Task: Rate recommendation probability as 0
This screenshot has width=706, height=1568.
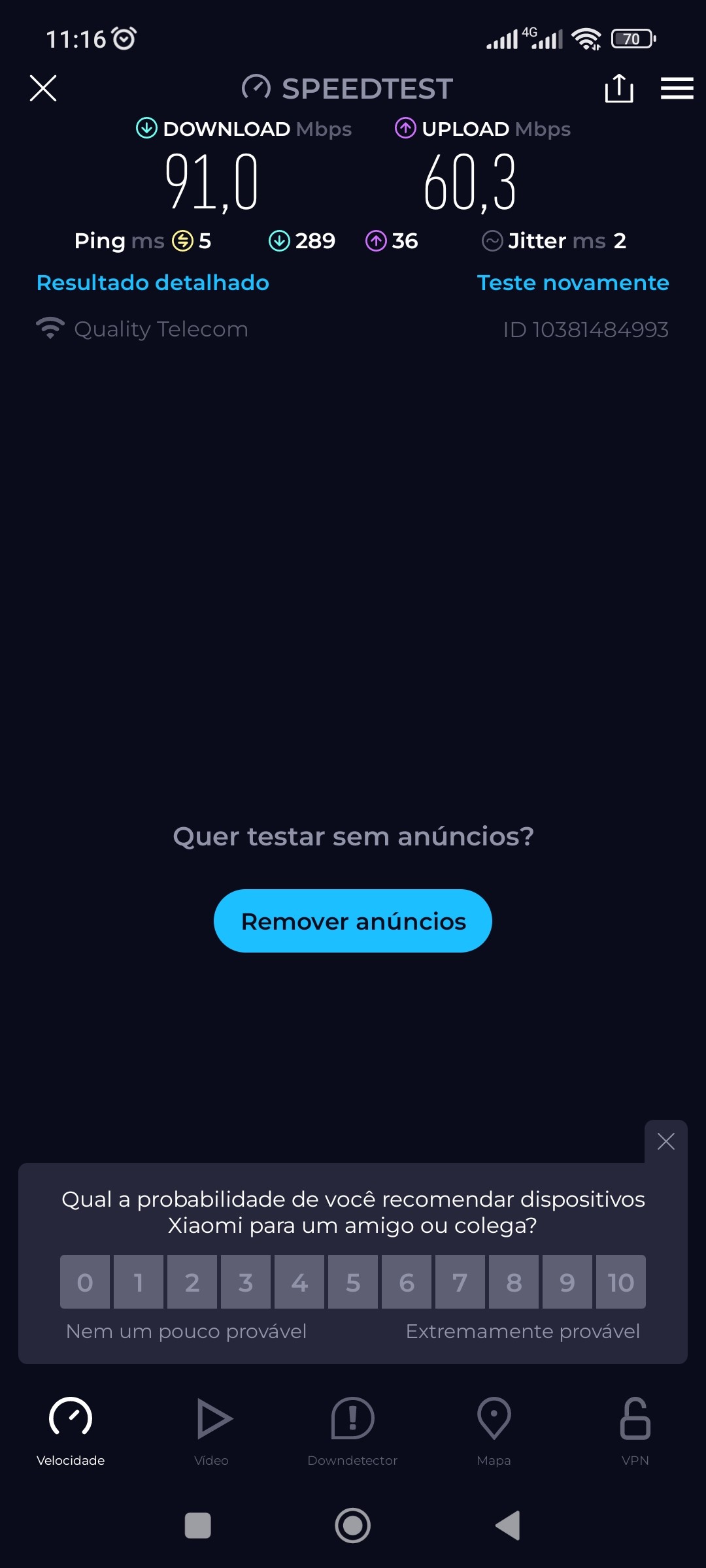Action: pyautogui.click(x=85, y=1282)
